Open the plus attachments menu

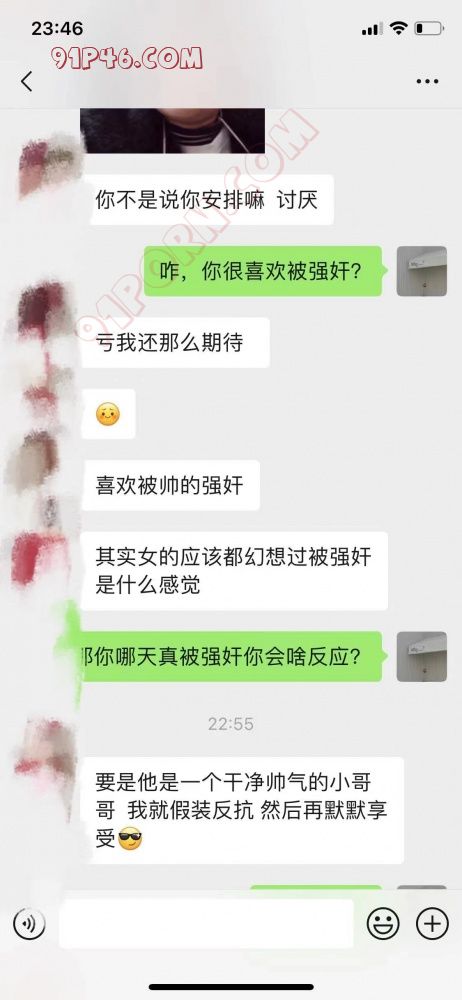pos(433,923)
